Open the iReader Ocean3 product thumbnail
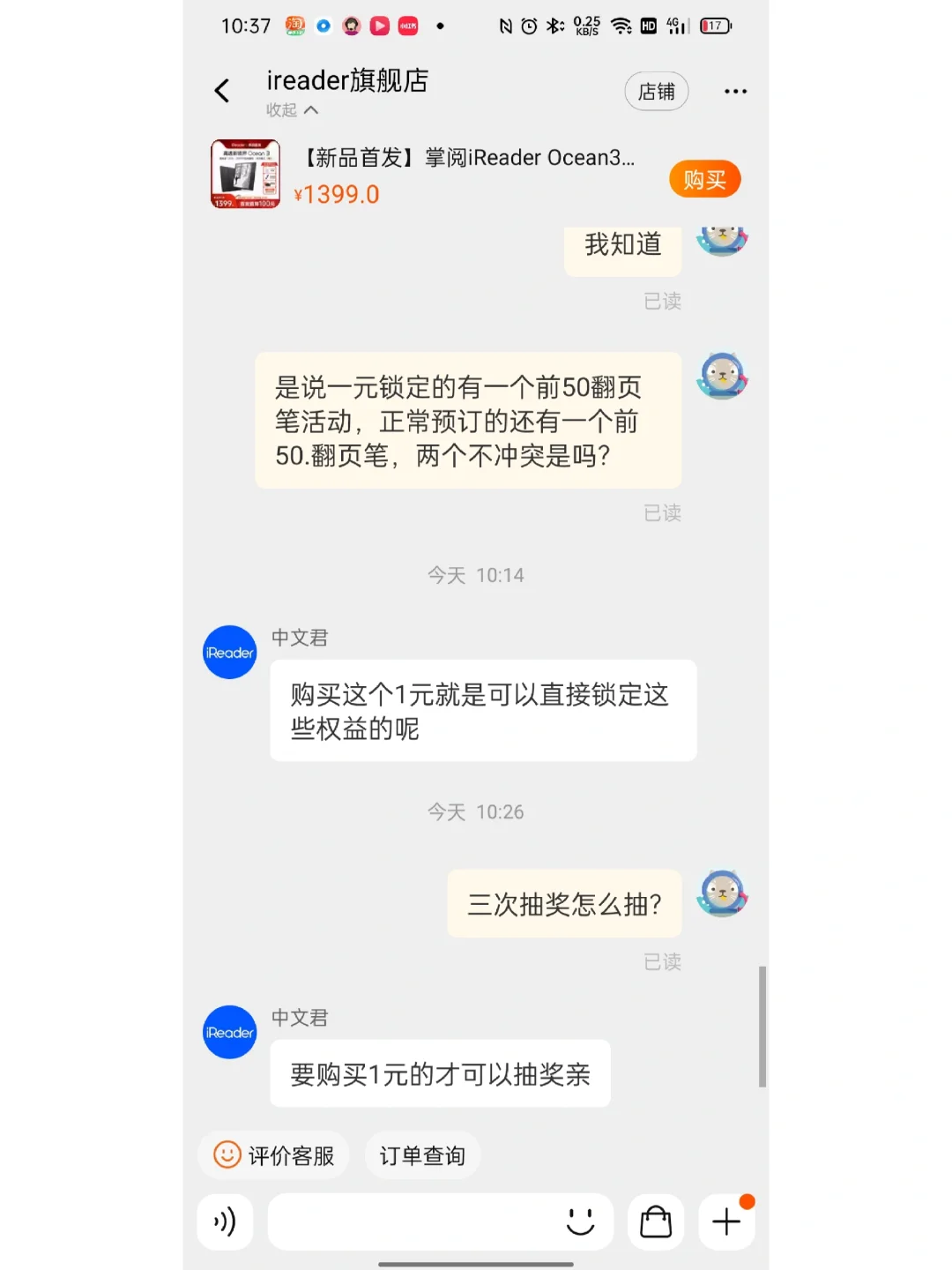 (x=245, y=174)
